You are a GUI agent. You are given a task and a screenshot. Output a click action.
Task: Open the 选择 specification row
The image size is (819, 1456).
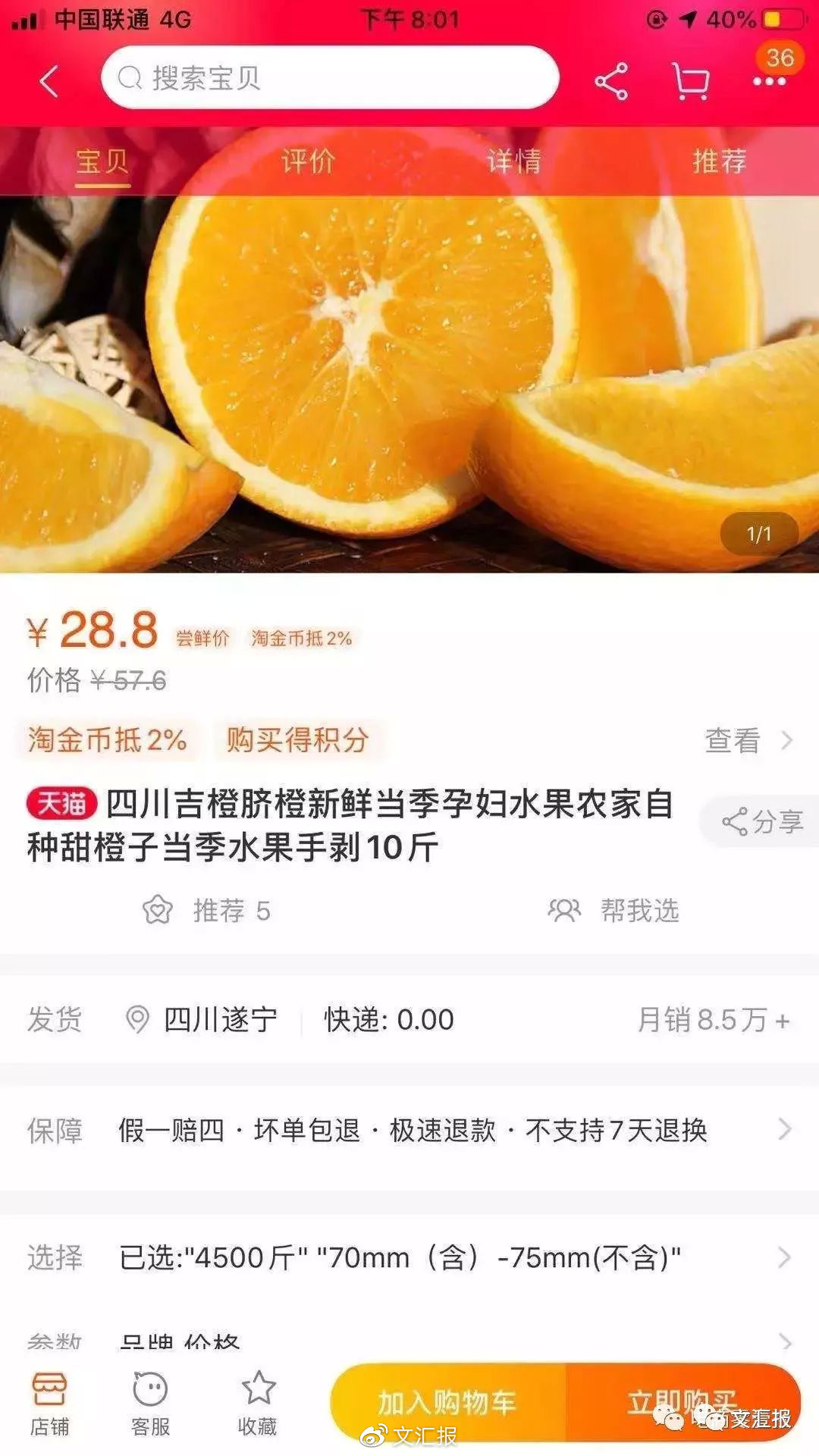pyautogui.click(x=409, y=1257)
